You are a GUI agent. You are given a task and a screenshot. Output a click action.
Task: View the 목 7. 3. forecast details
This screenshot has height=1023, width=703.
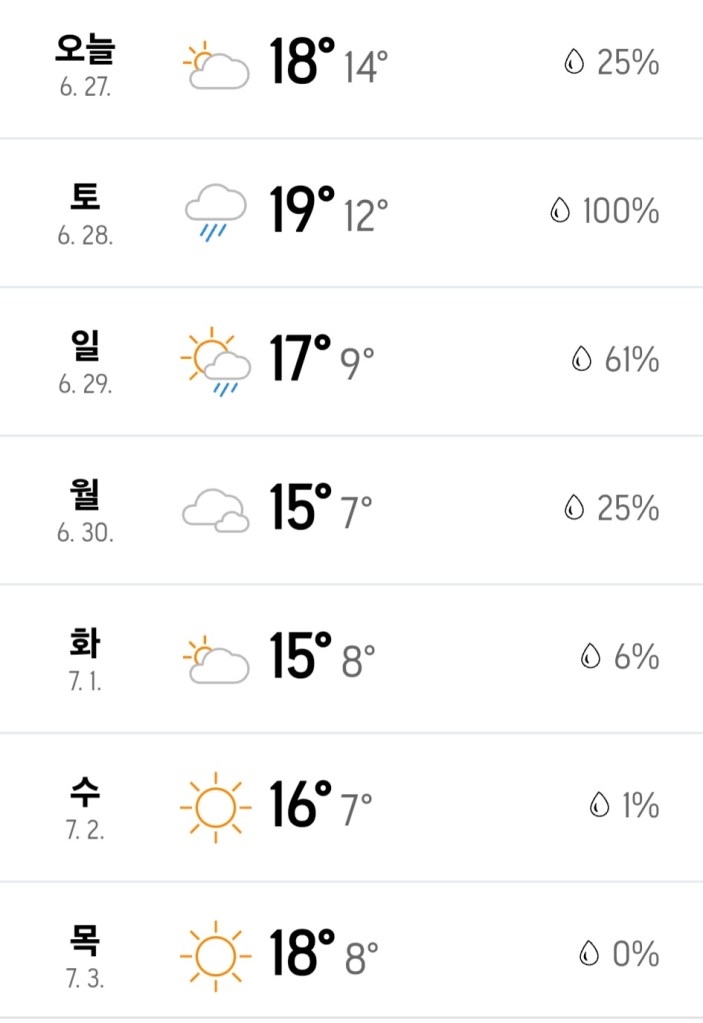[351, 953]
